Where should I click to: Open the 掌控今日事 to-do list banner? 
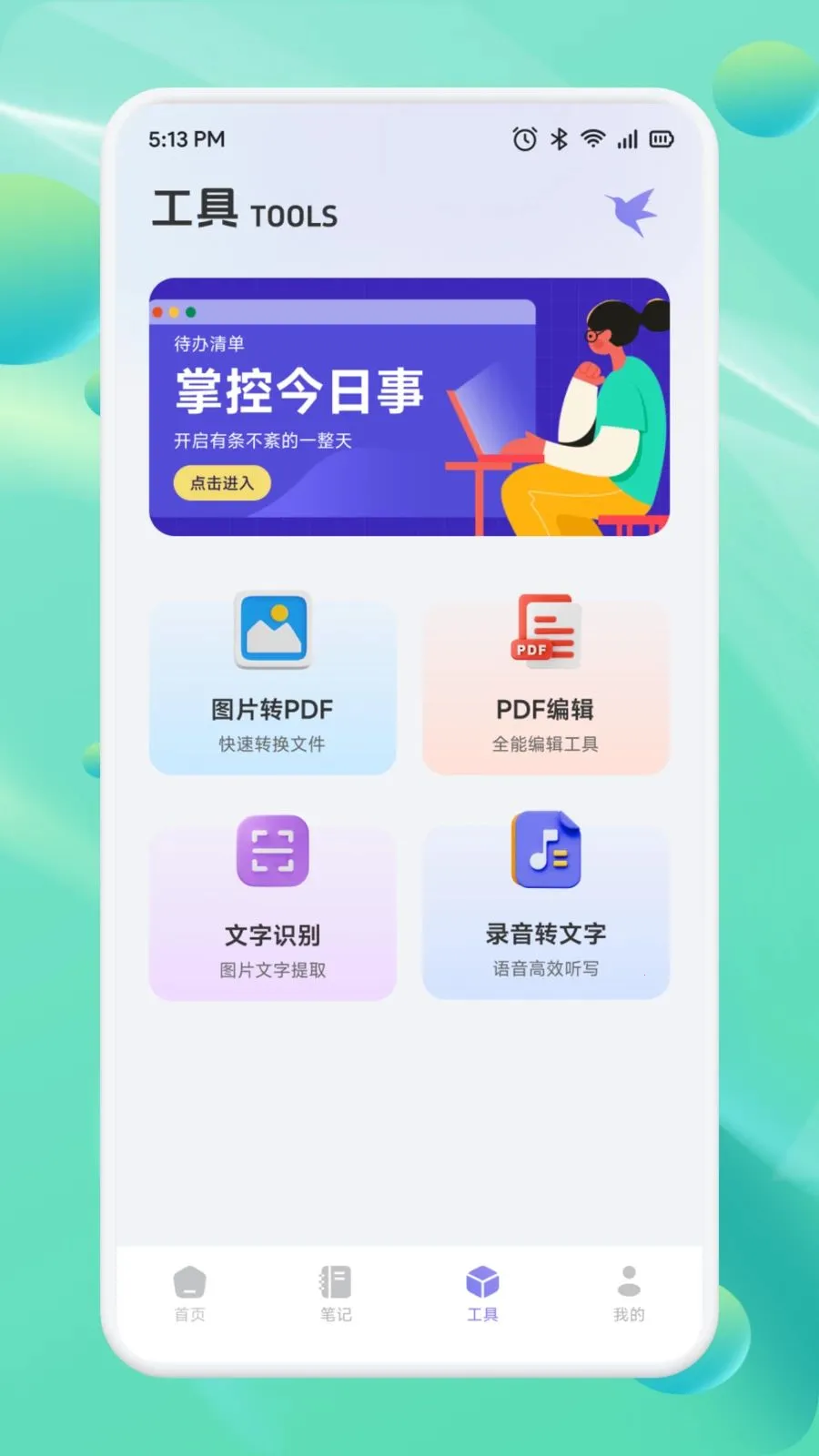coord(409,406)
